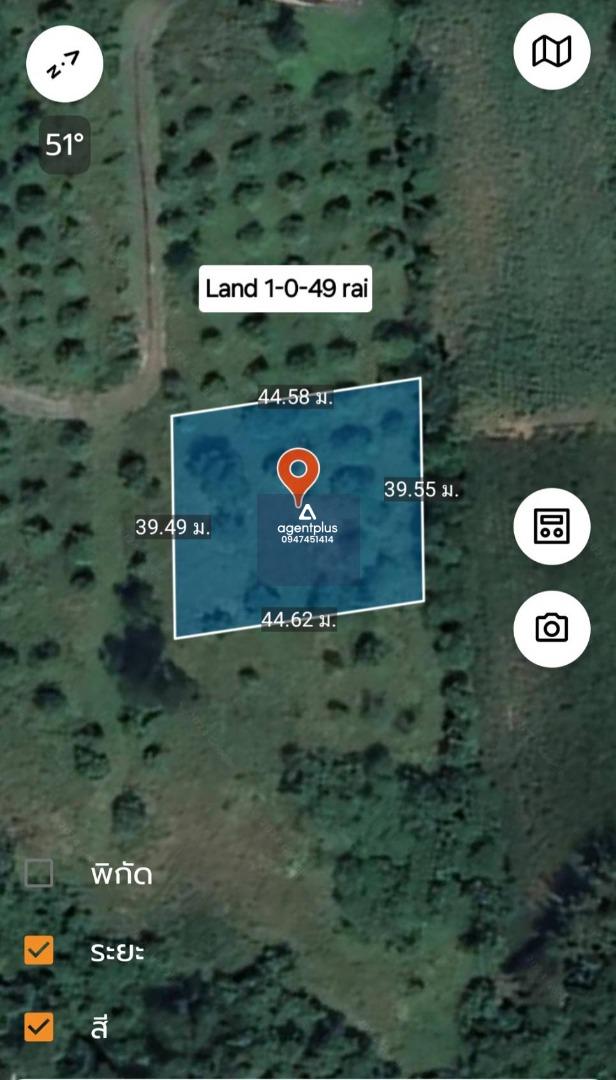Capture a photo of the map
Viewport: 616px width, 1080px height.
point(552,628)
